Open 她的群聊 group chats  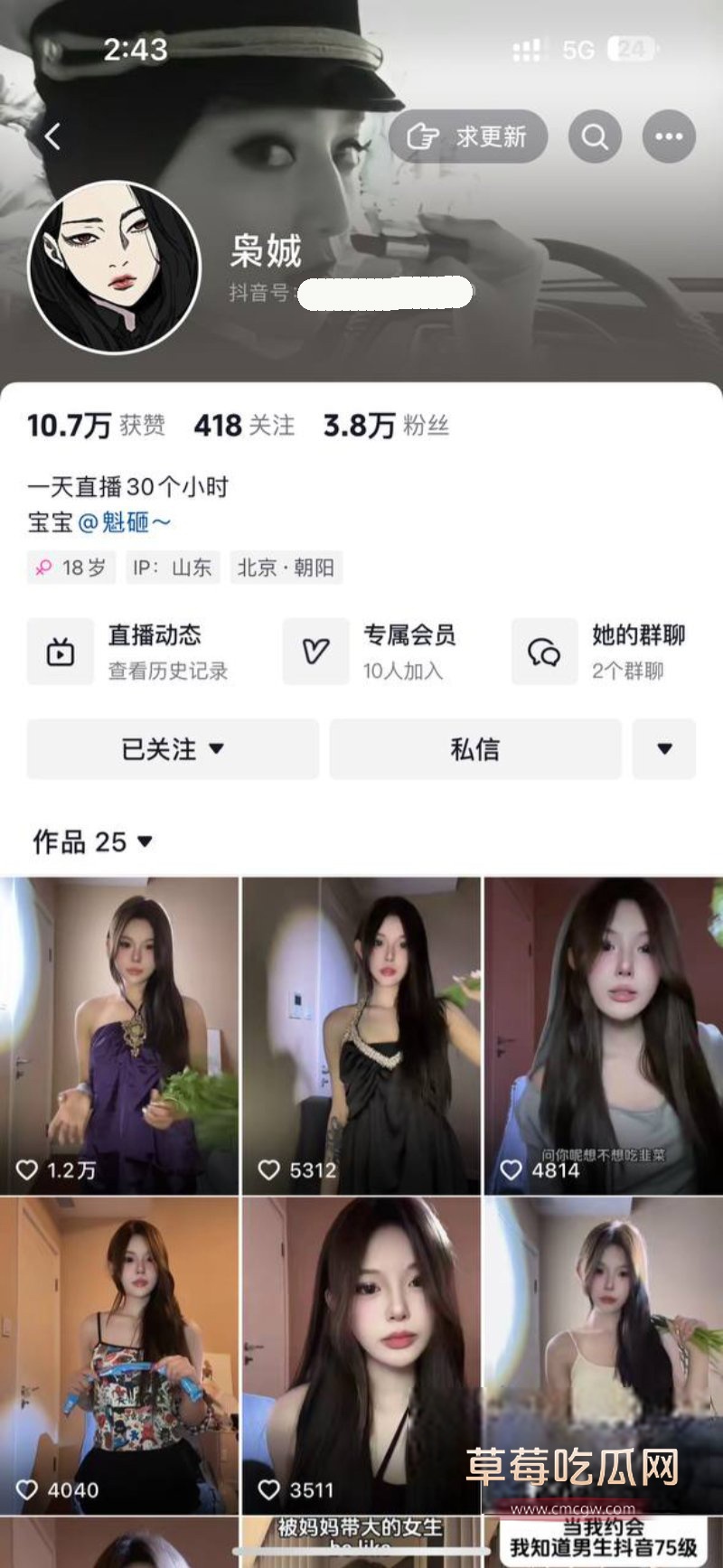point(603,652)
